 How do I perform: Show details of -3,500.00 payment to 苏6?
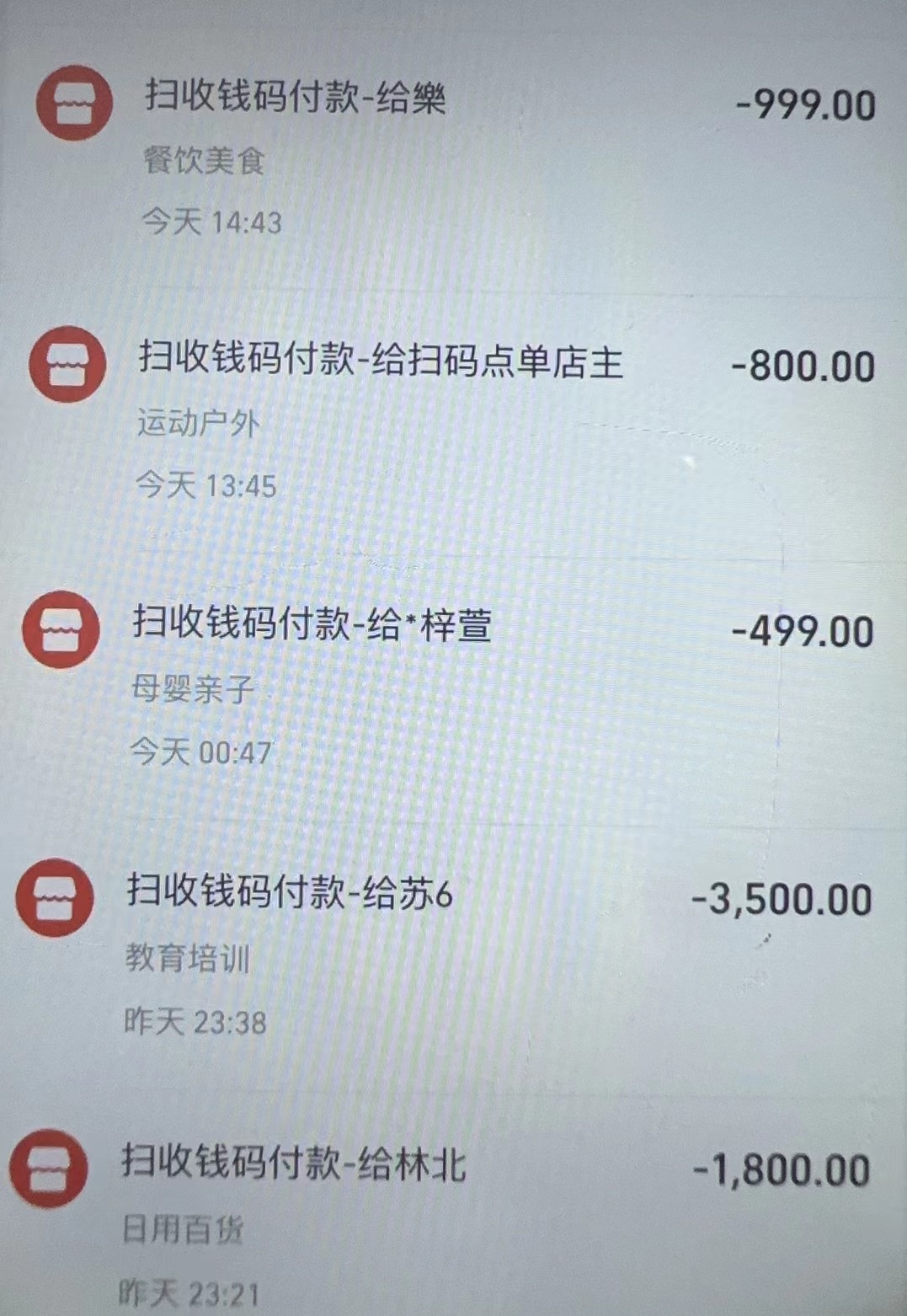tap(290, 893)
